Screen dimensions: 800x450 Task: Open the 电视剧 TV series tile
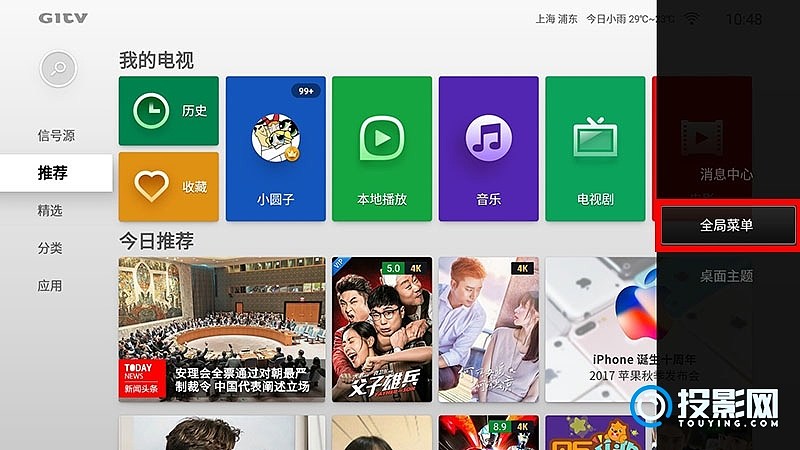[595, 148]
